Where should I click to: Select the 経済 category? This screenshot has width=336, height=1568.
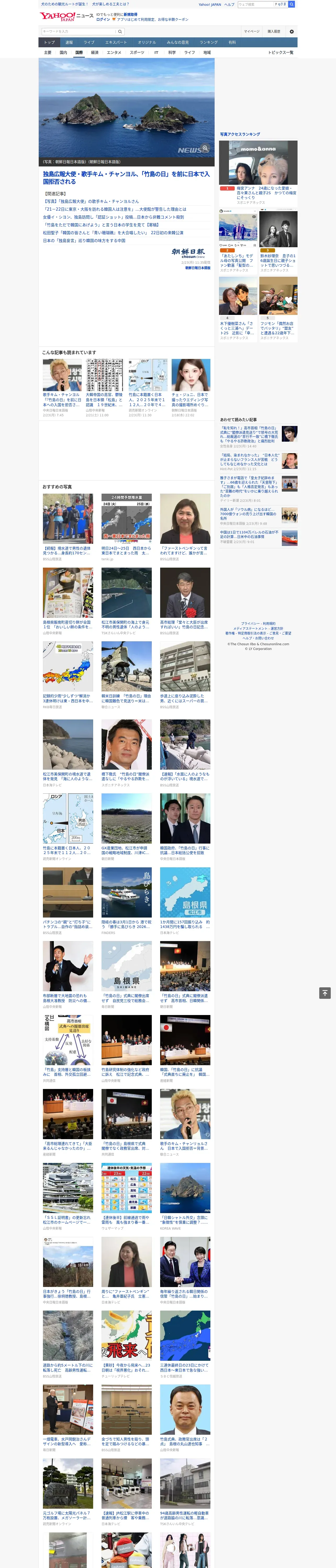tap(94, 52)
